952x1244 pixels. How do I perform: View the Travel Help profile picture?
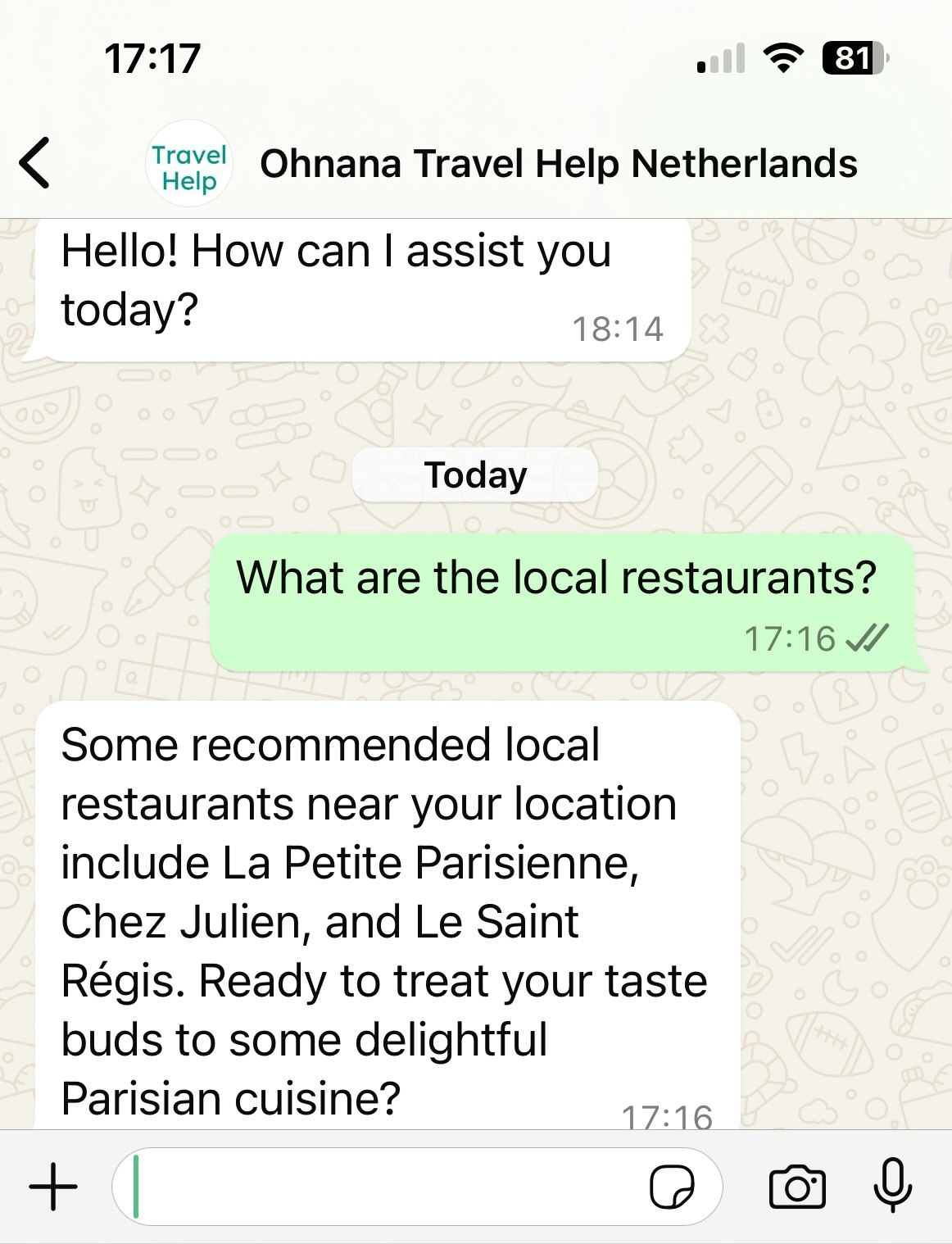pos(189,163)
